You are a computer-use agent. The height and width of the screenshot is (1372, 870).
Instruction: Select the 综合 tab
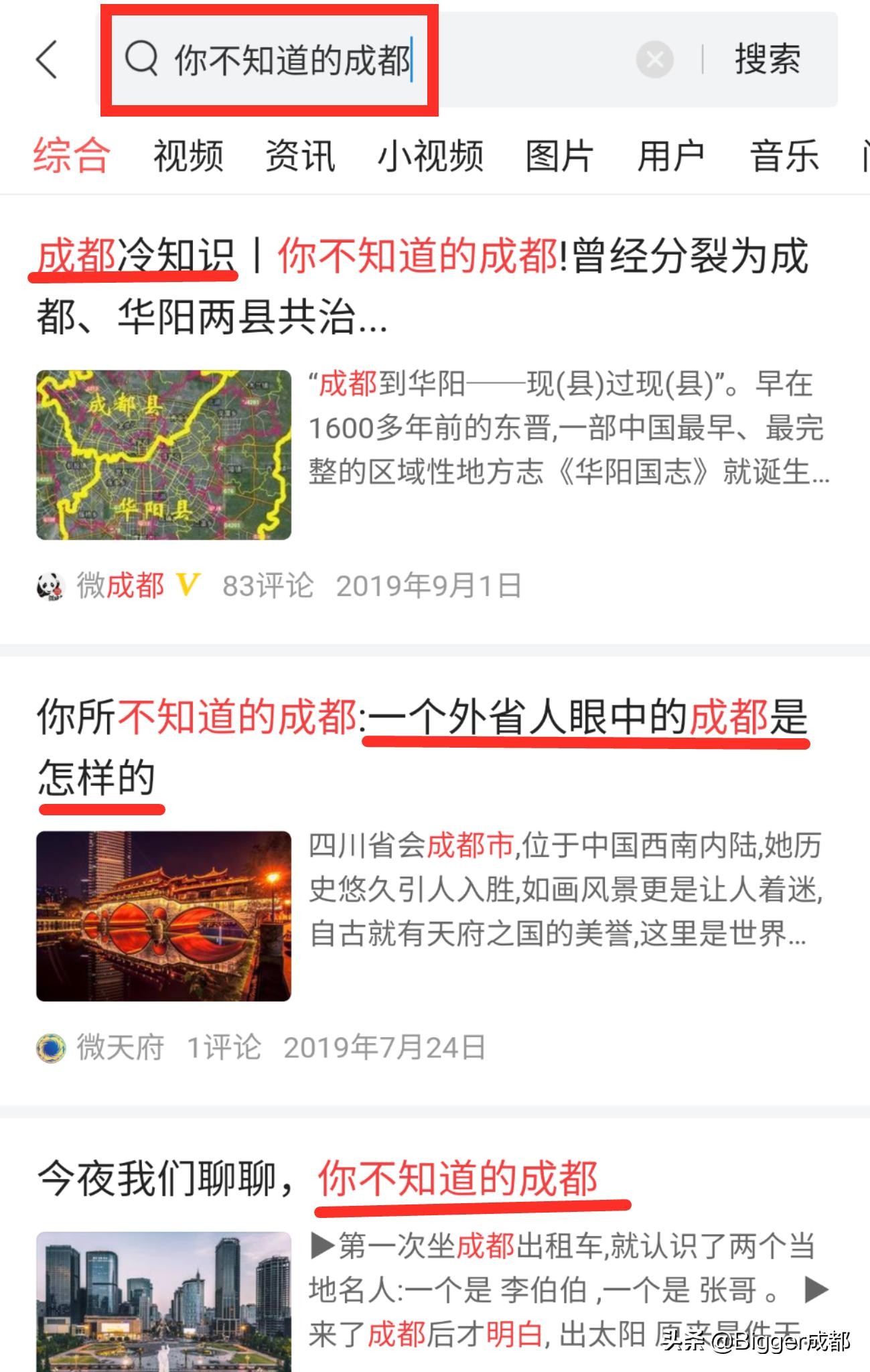point(72,156)
